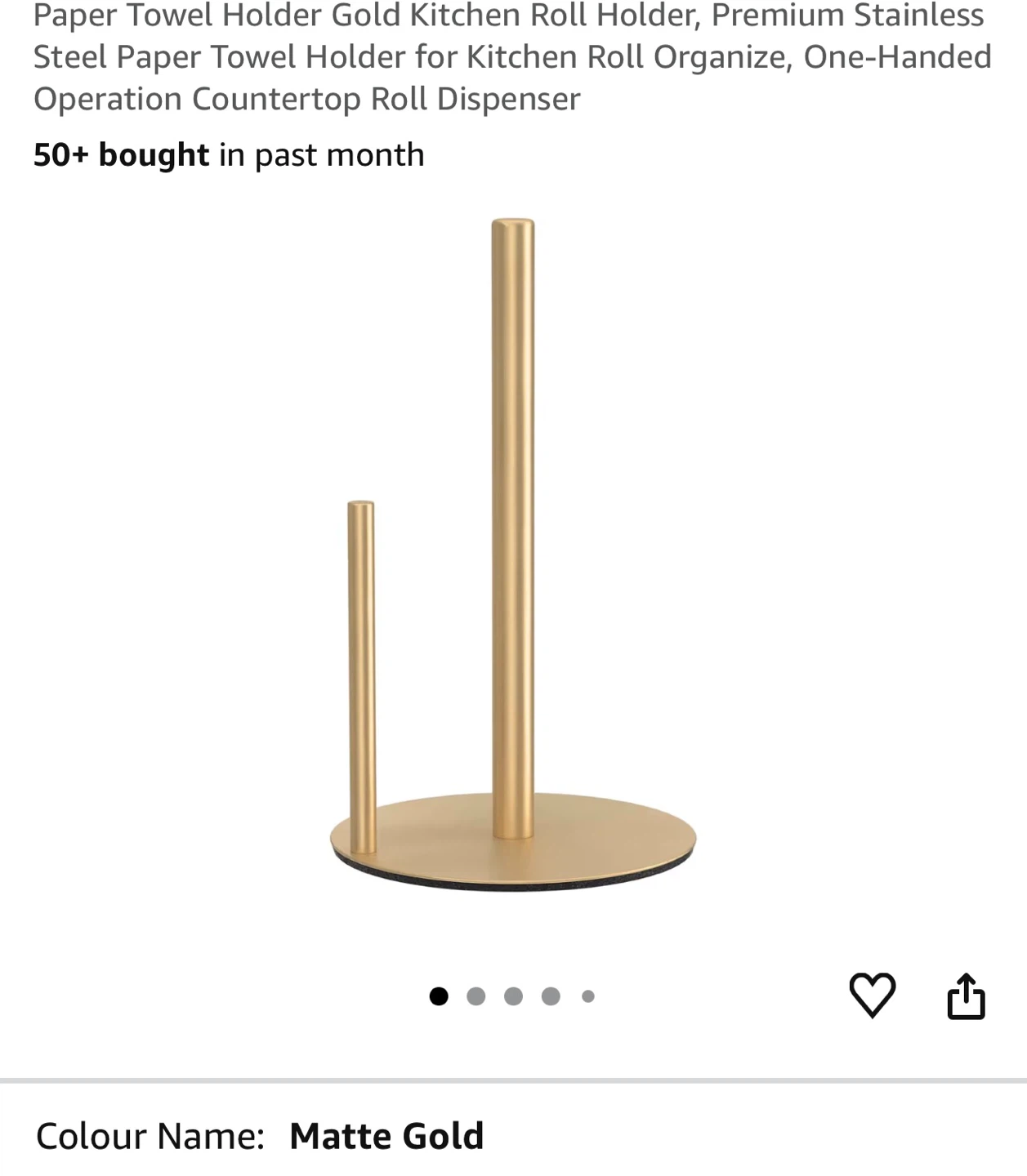The height and width of the screenshot is (1176, 1027).
Task: Share this paper towel holder listing
Action: click(x=966, y=996)
